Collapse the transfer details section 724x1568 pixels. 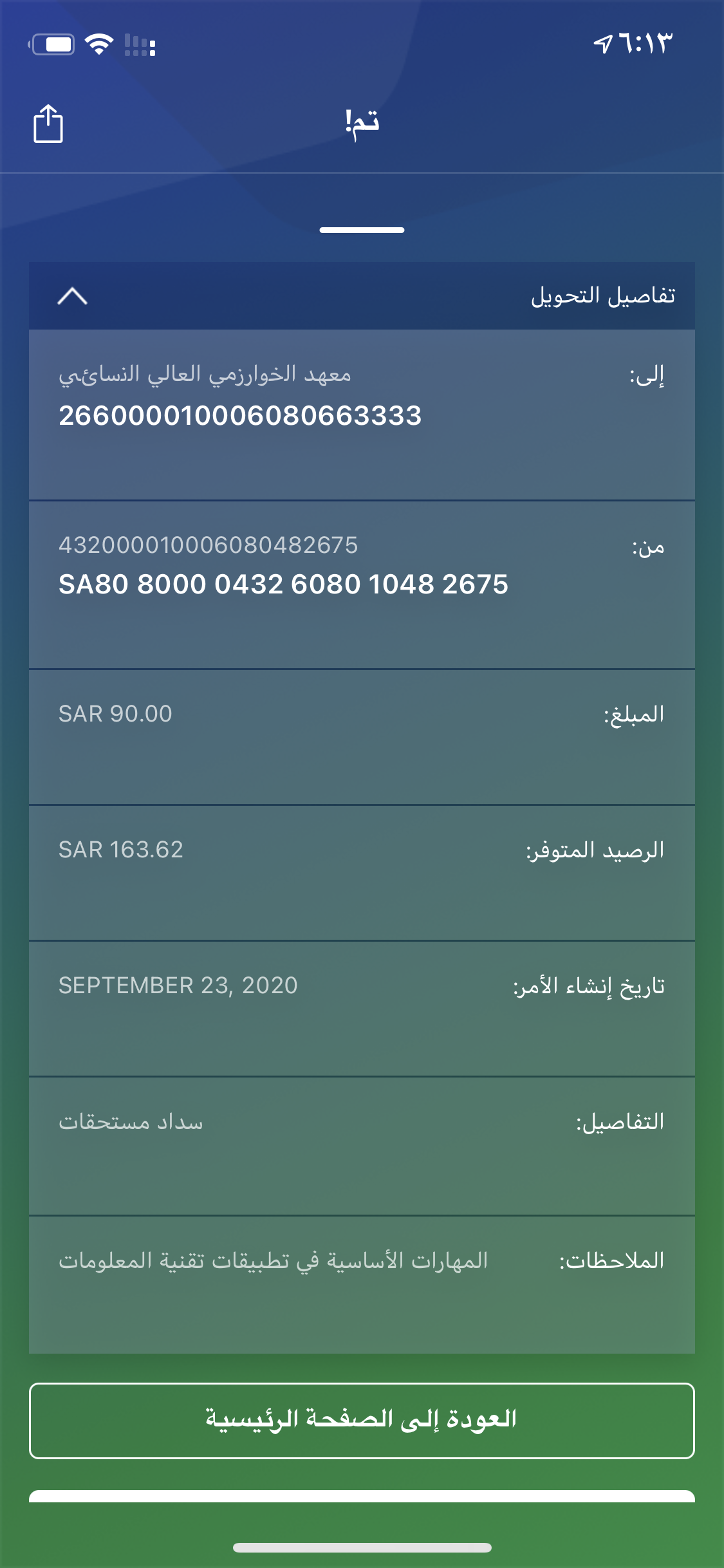(x=72, y=296)
